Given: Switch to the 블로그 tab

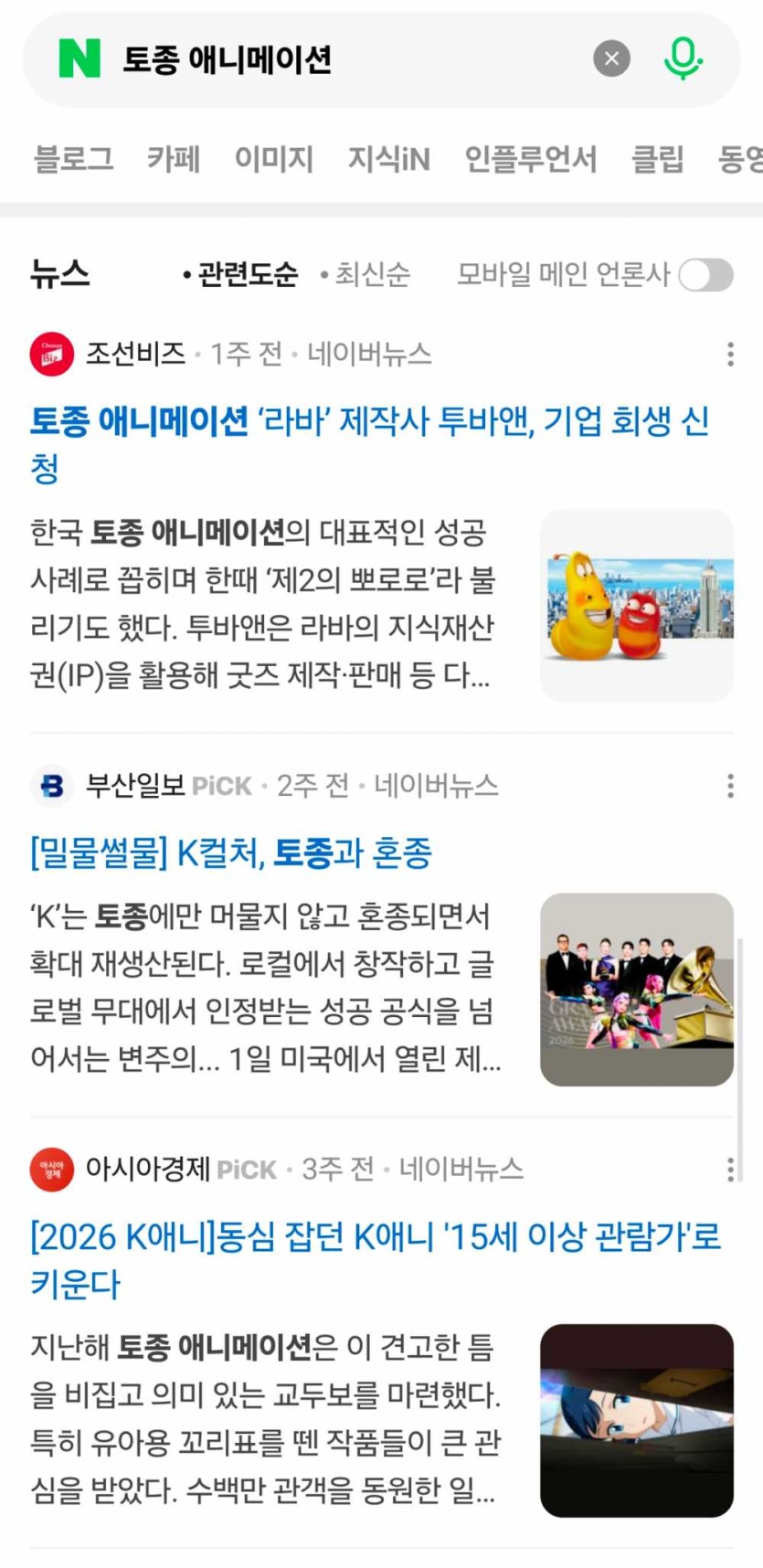Looking at the screenshot, I should 73,159.
